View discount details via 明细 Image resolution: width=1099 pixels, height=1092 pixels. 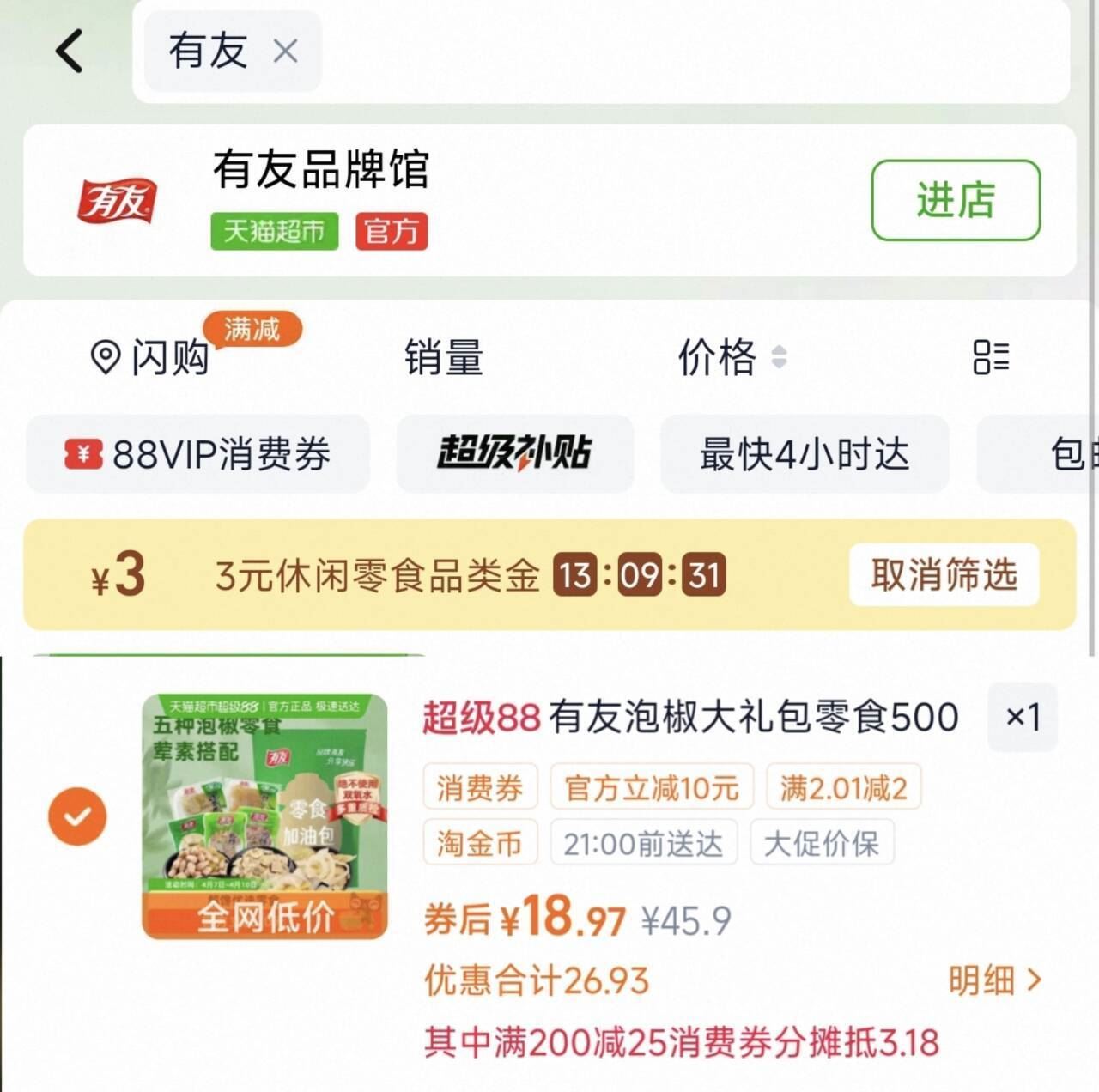coord(995,980)
